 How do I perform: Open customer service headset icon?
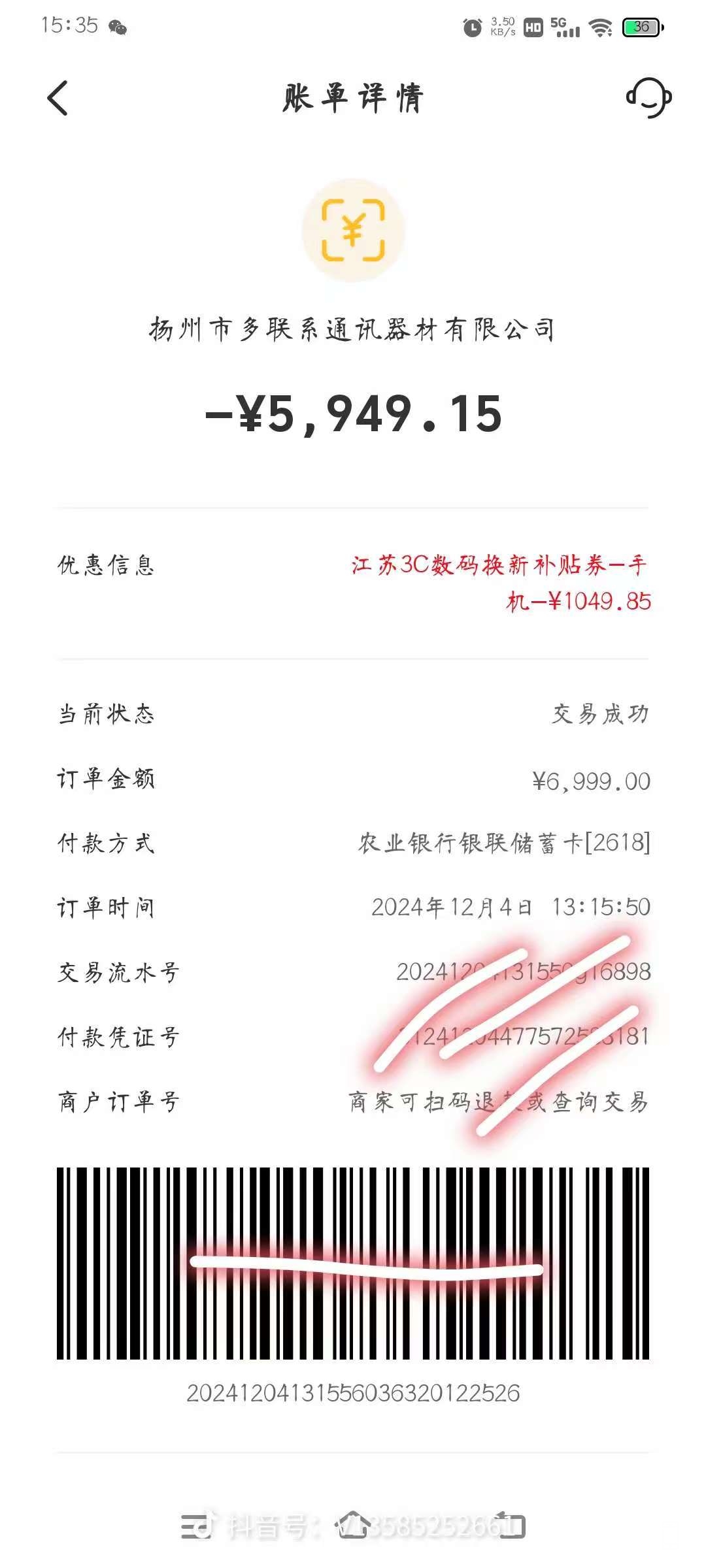(x=648, y=99)
